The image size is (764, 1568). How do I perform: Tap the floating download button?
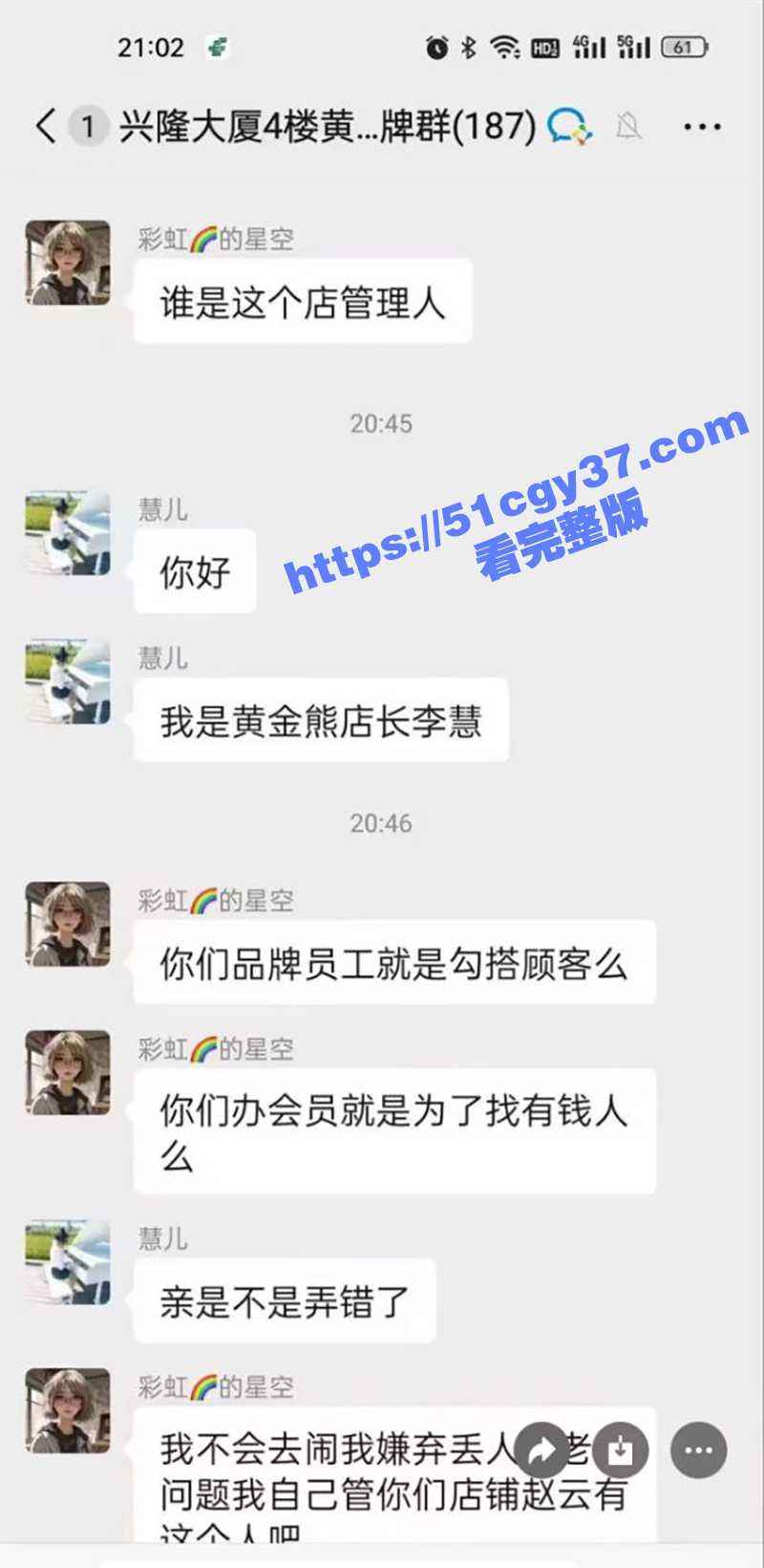coord(621,1450)
